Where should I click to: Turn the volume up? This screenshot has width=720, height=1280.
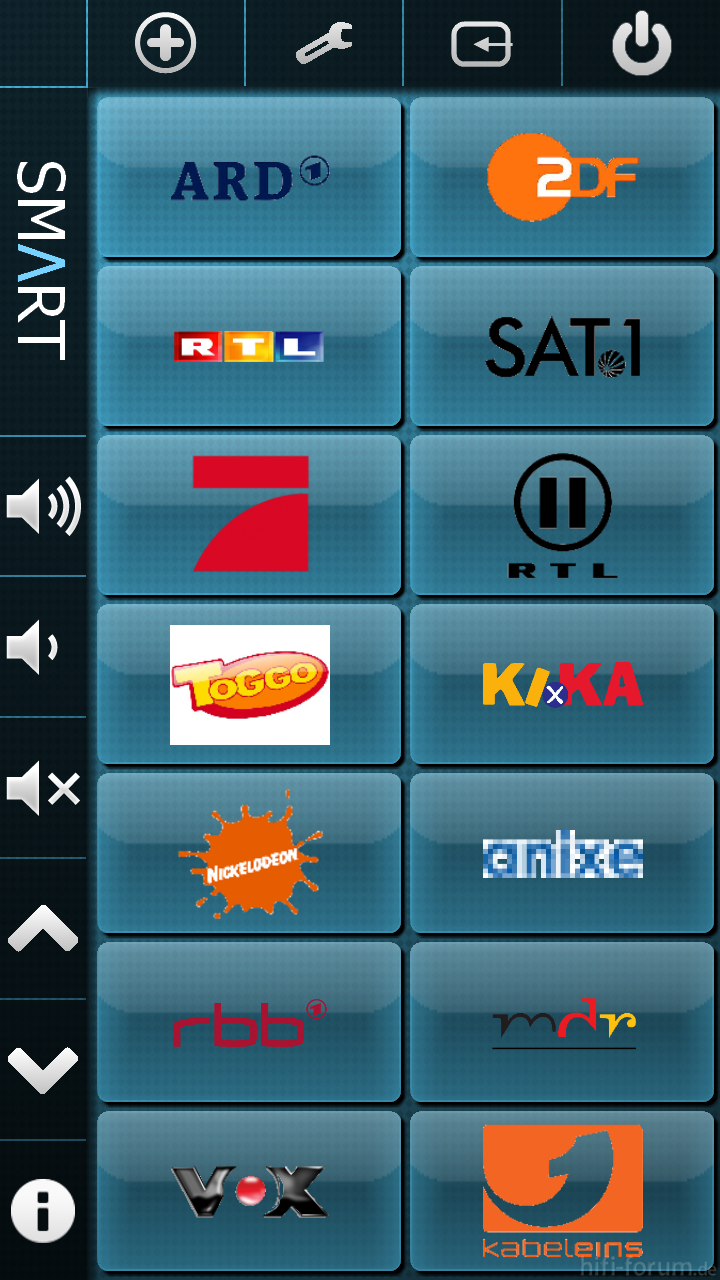click(43, 506)
